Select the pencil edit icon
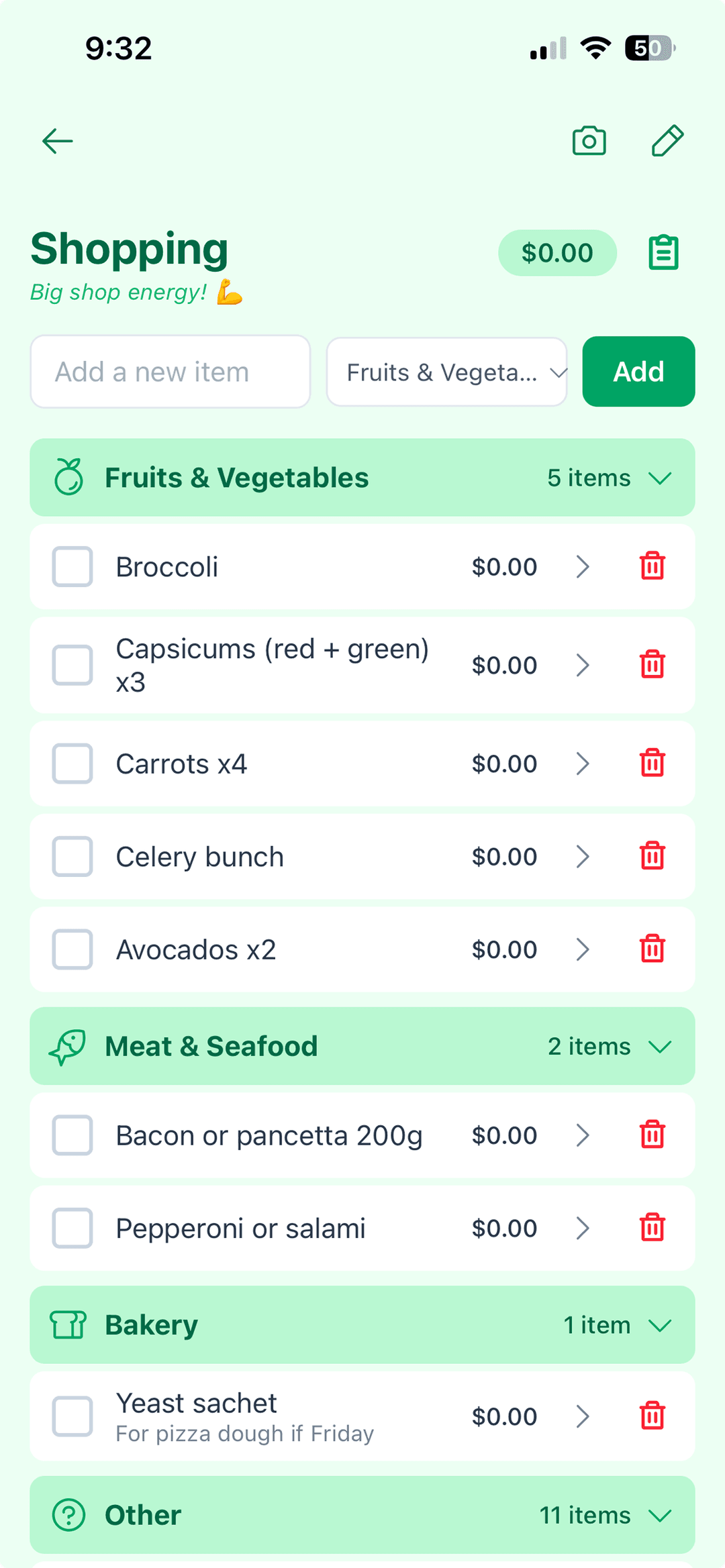The width and height of the screenshot is (725, 1568). point(667,140)
